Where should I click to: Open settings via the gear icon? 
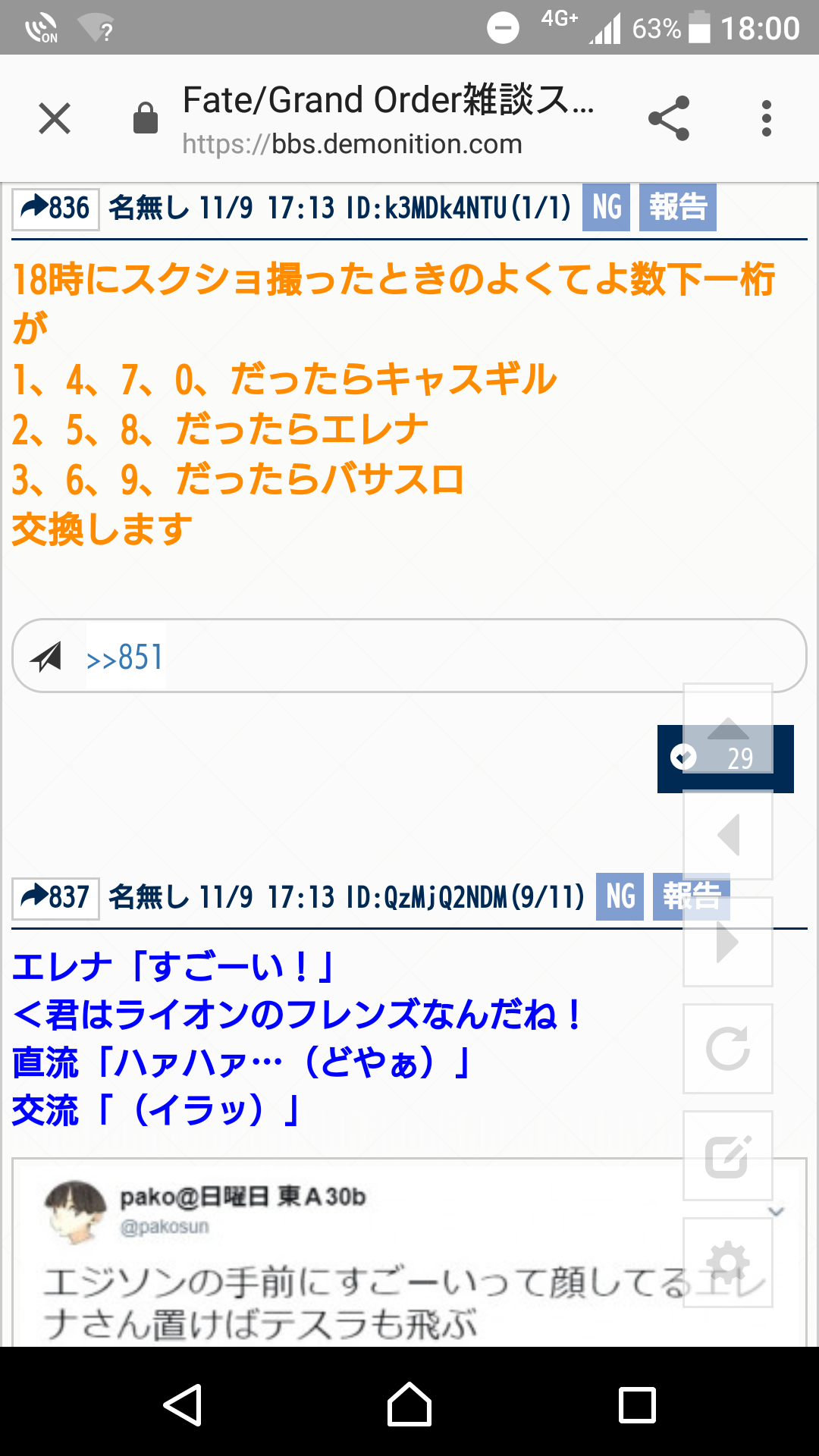pyautogui.click(x=728, y=1263)
